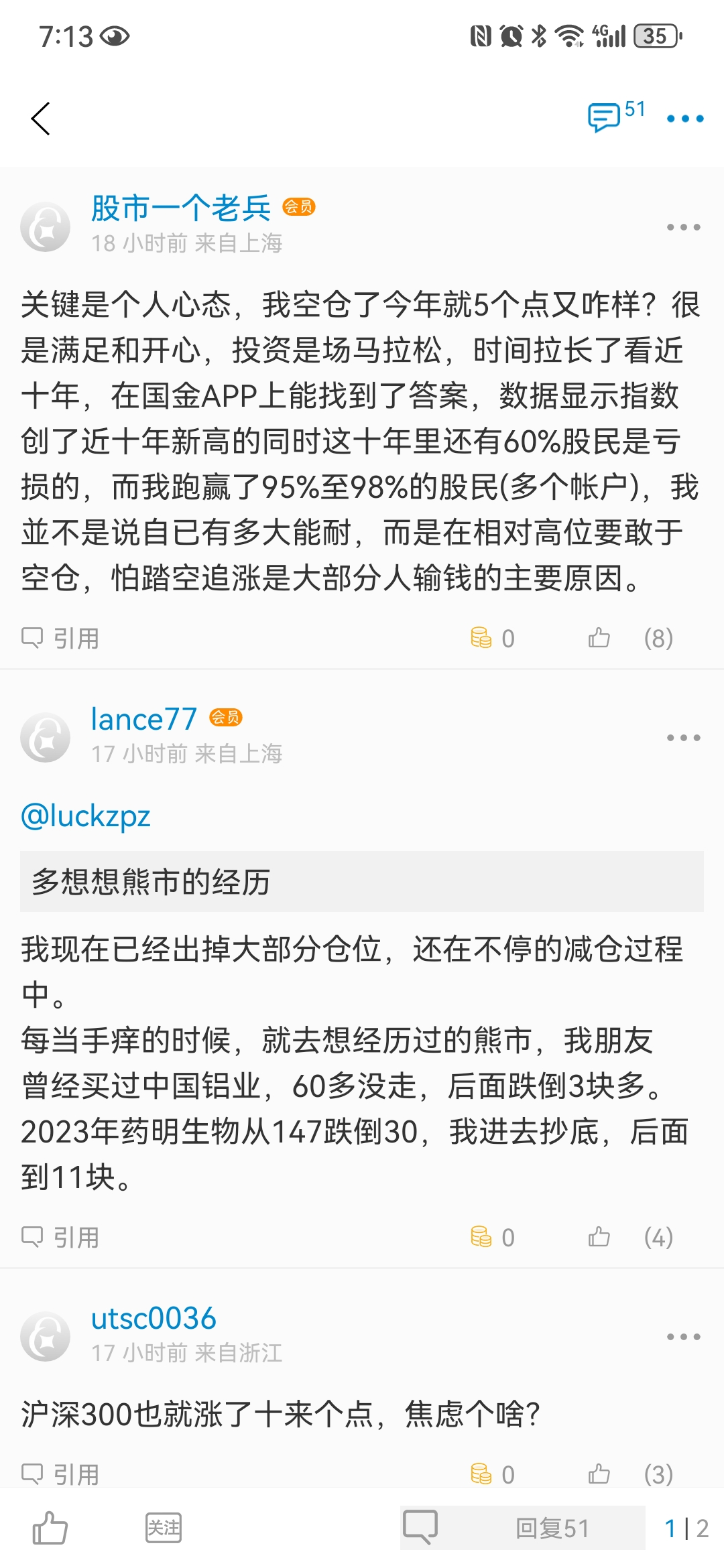Like utsc0036's comment
The image size is (724, 1568).
[599, 1474]
